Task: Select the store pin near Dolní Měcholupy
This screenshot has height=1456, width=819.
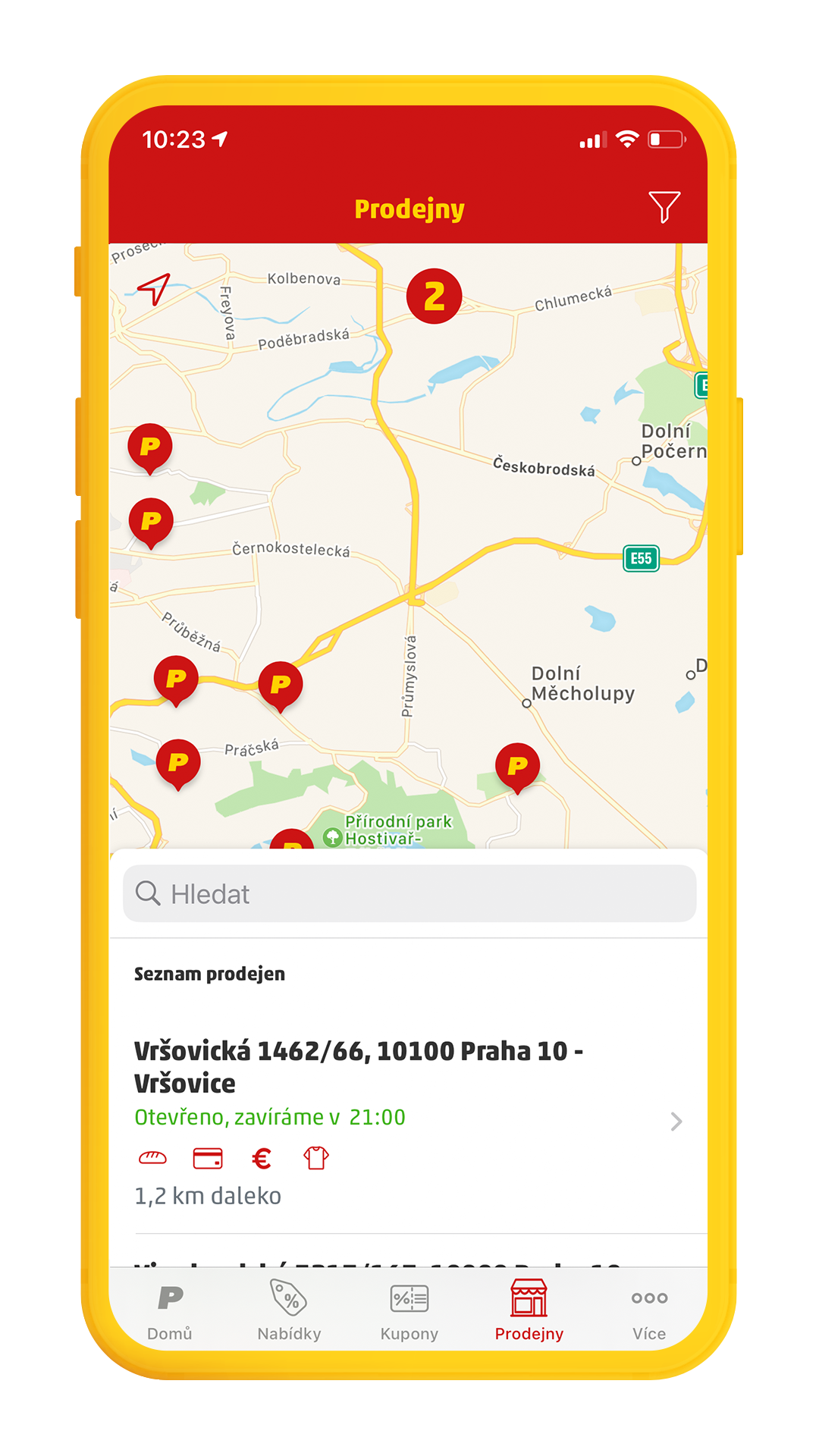Action: pos(517,766)
